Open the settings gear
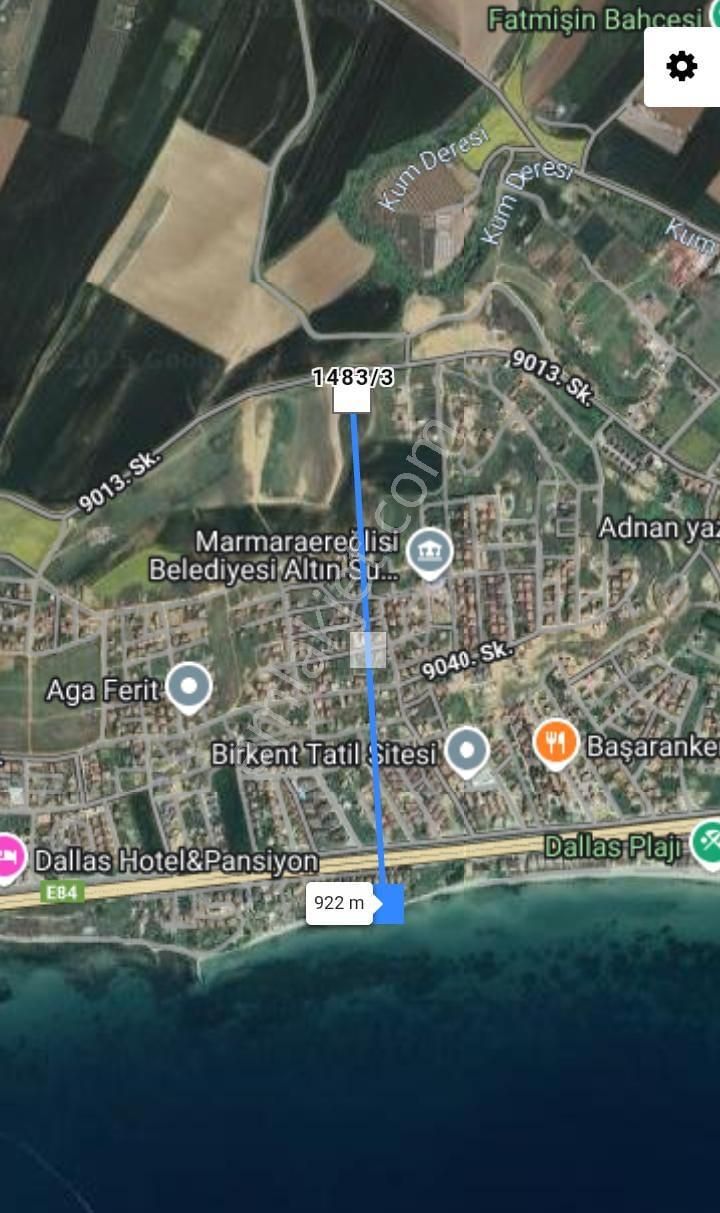The height and width of the screenshot is (1213, 720). tap(682, 67)
